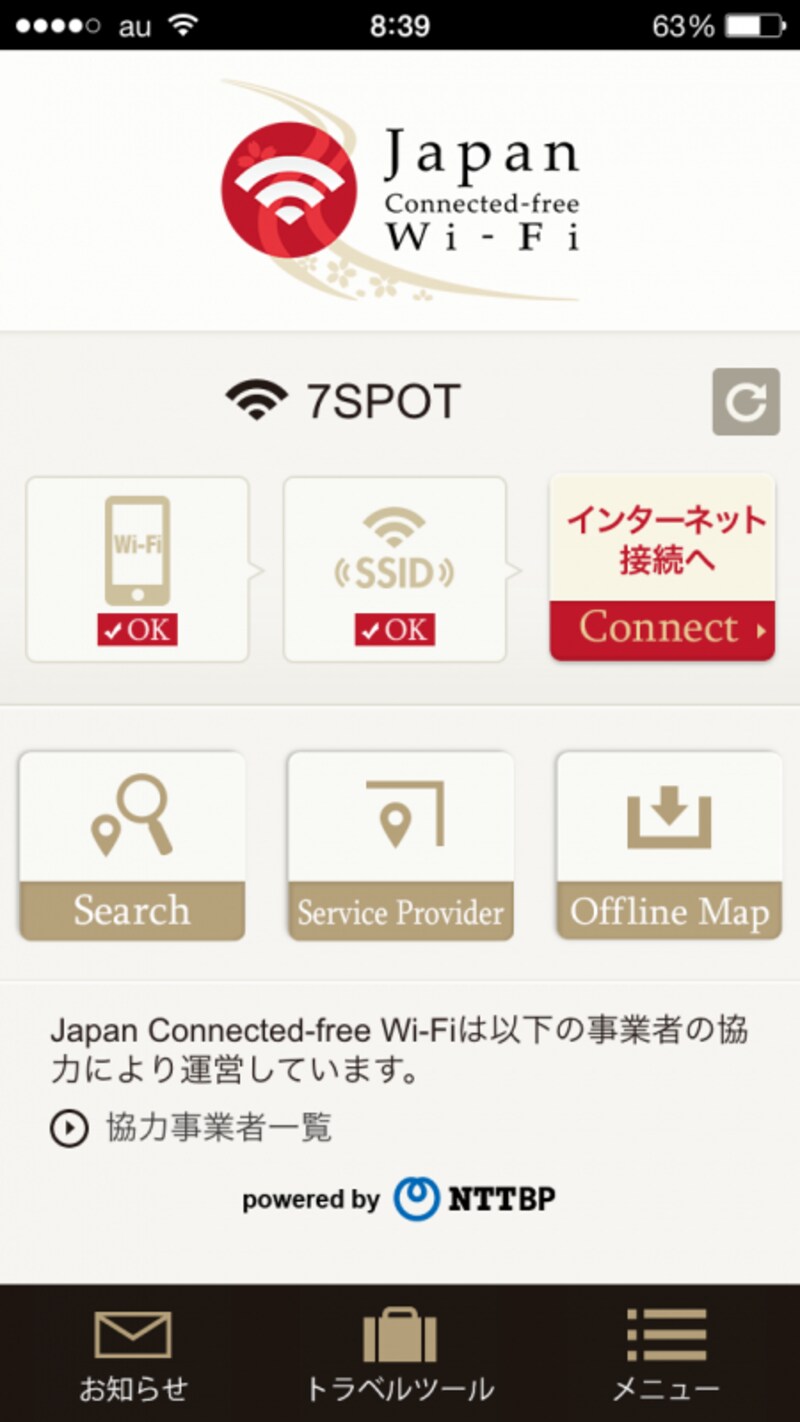800x1422 pixels.
Task: Tap the Wi-Fi OK status tile
Action: [137, 569]
